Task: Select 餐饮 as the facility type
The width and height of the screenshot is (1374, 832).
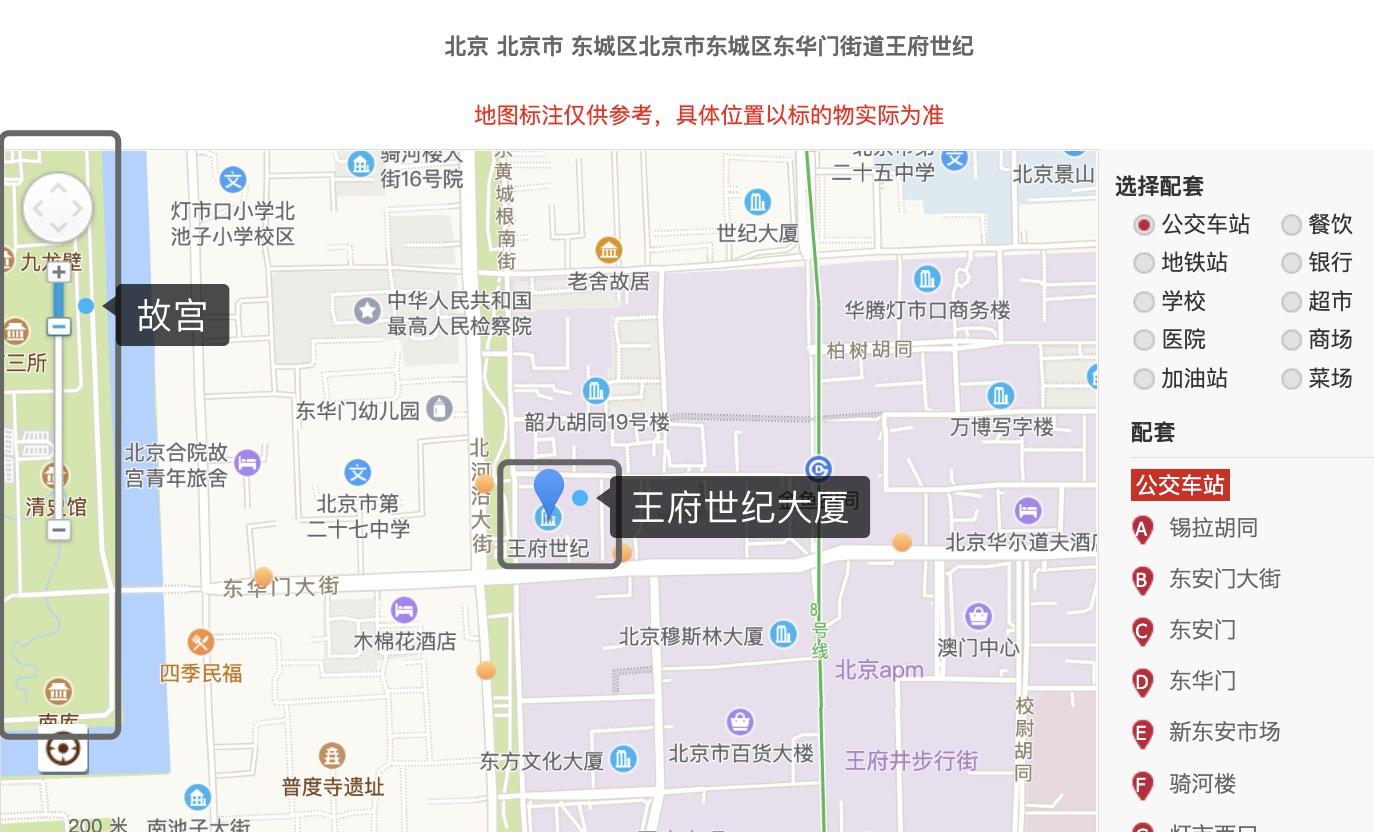Action: pyautogui.click(x=1291, y=225)
